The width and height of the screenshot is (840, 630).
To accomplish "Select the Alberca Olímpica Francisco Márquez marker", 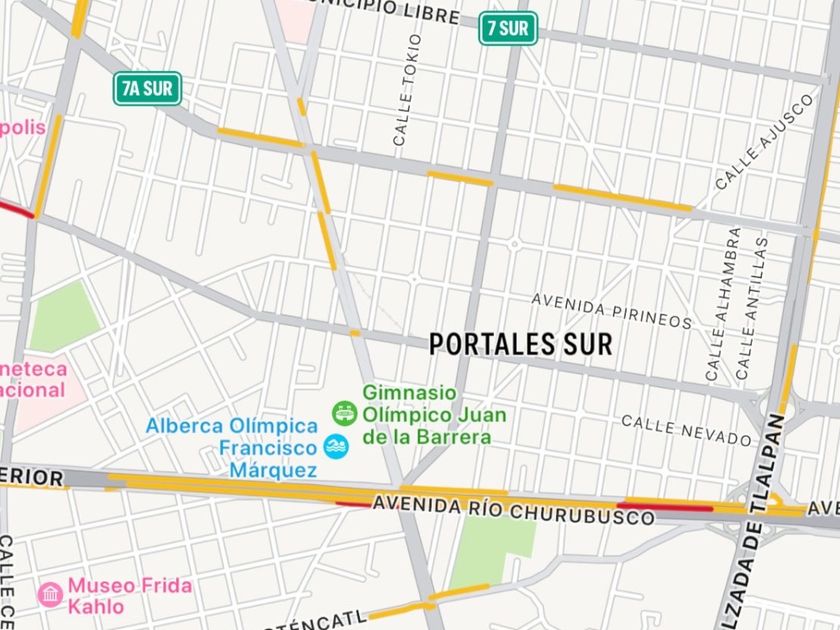I will click(x=336, y=447).
